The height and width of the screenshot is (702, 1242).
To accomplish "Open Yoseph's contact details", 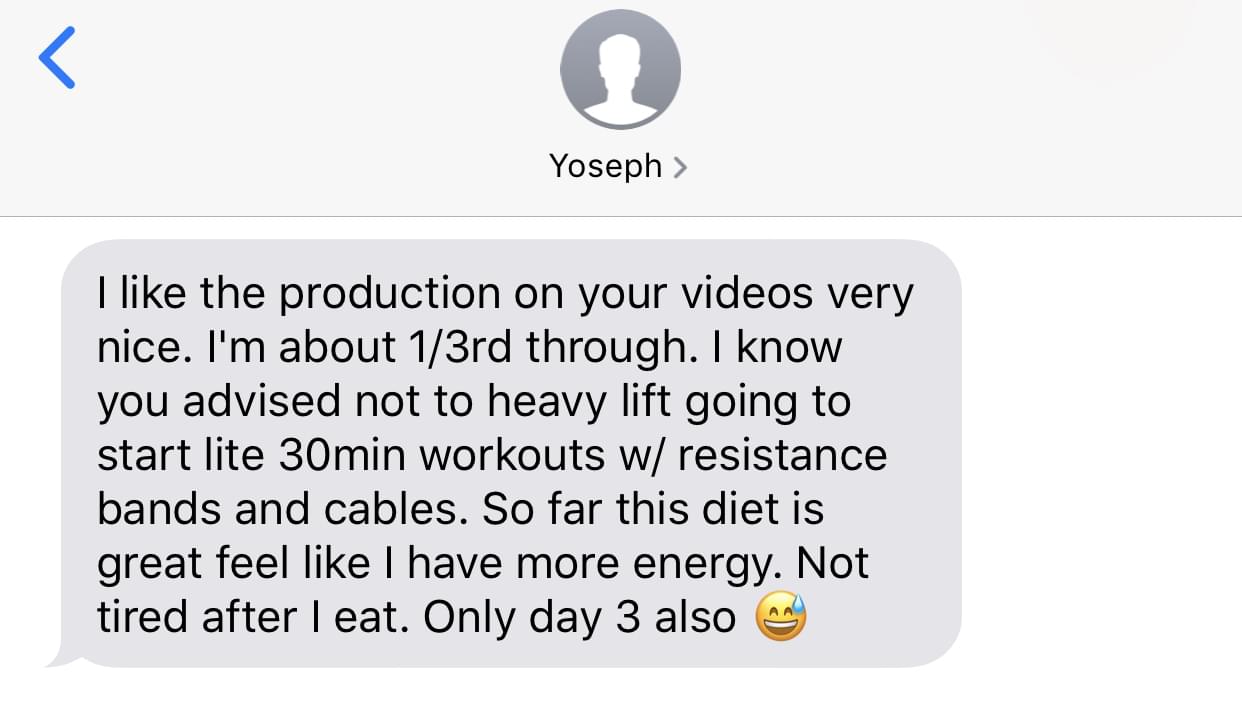I will [618, 166].
